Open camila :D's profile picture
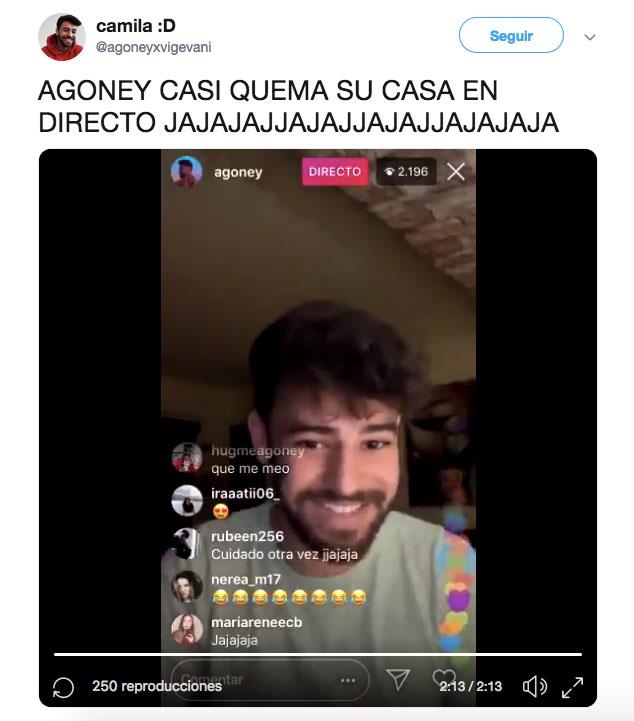 (x=61, y=37)
